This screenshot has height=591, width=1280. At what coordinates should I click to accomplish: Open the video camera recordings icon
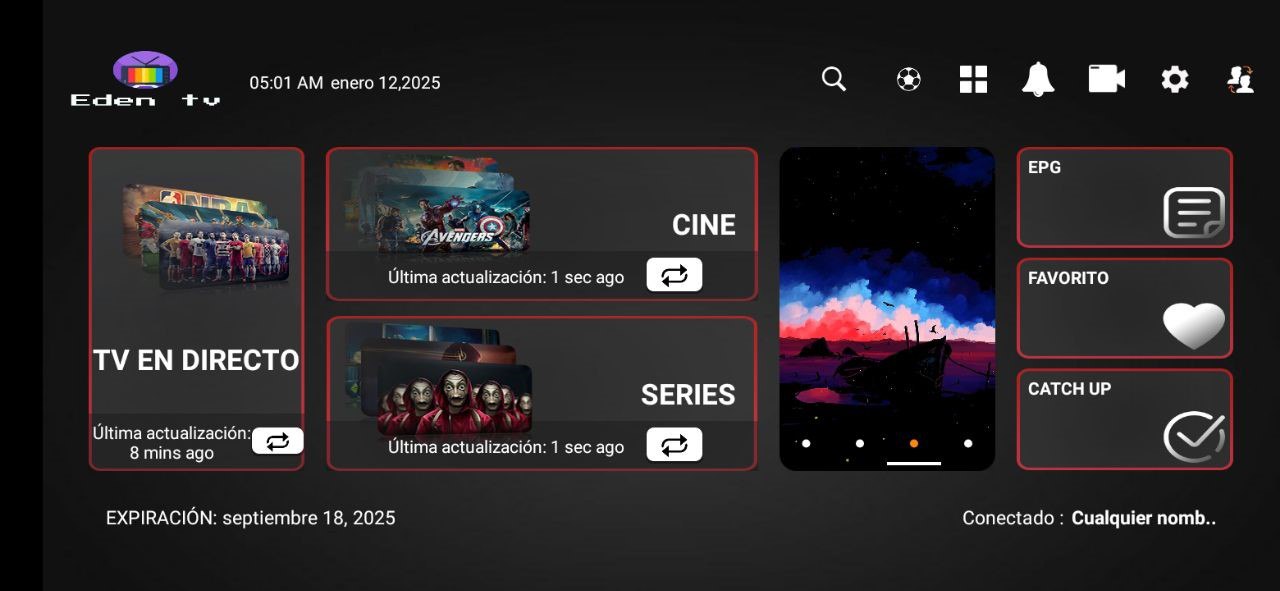(x=1106, y=79)
